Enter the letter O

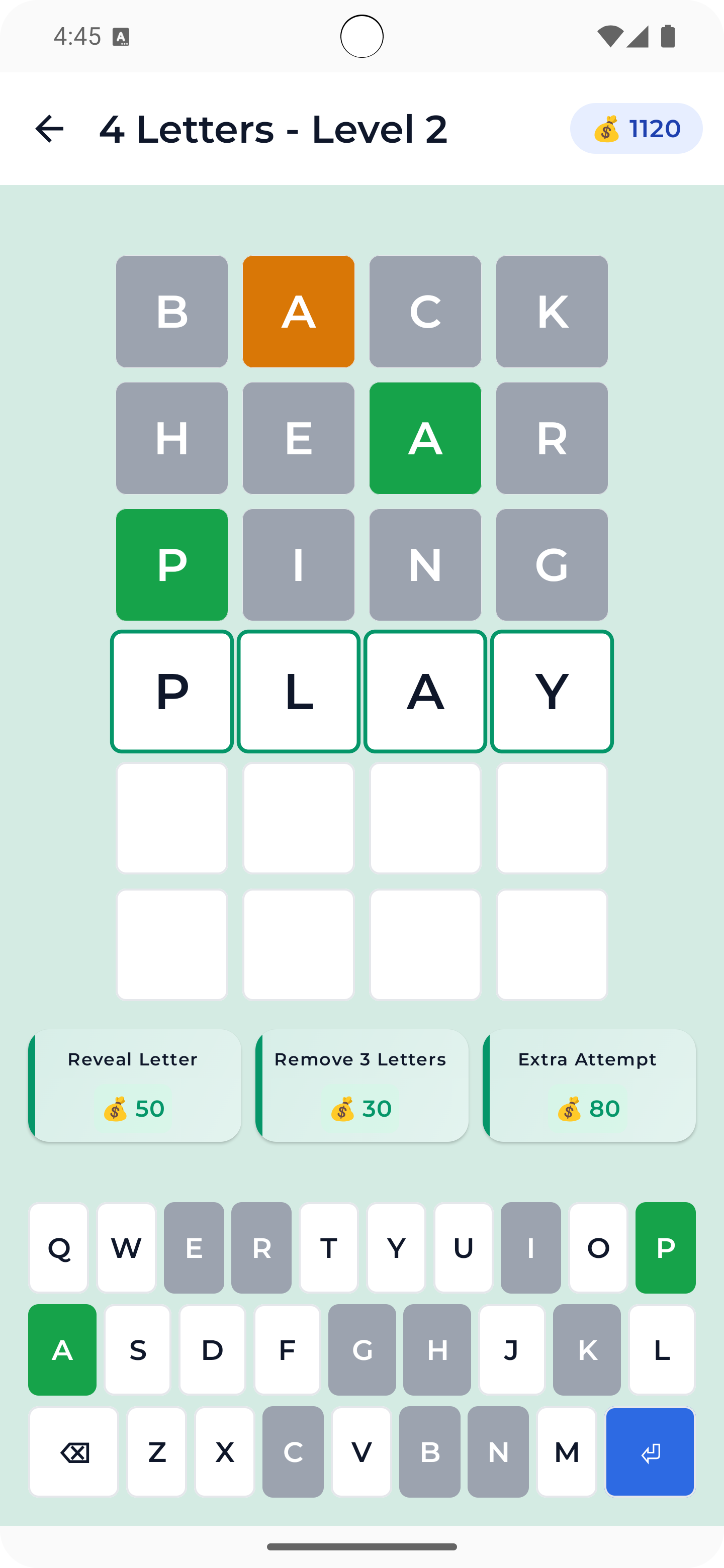(x=598, y=1247)
